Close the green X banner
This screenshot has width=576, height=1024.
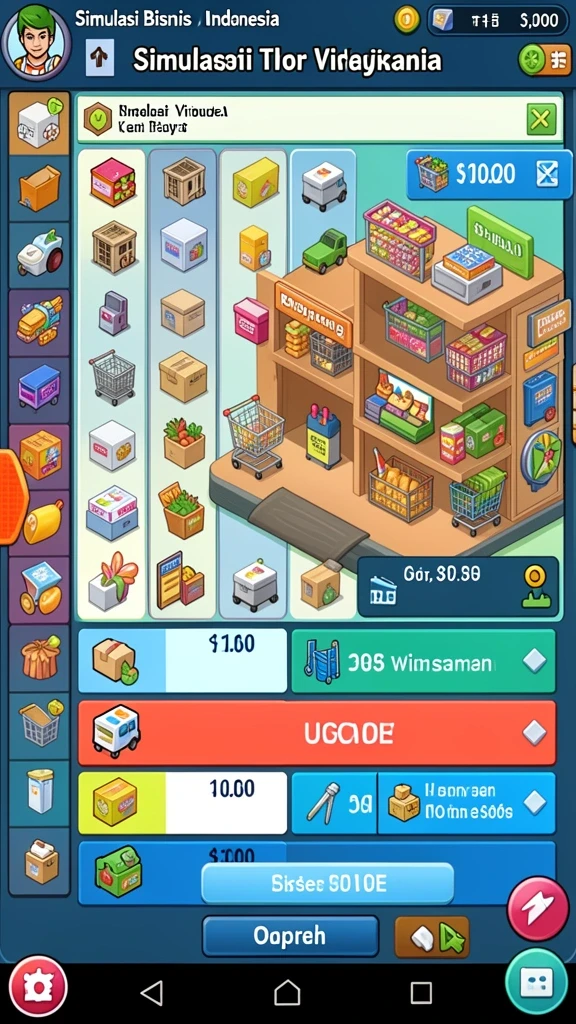(541, 119)
